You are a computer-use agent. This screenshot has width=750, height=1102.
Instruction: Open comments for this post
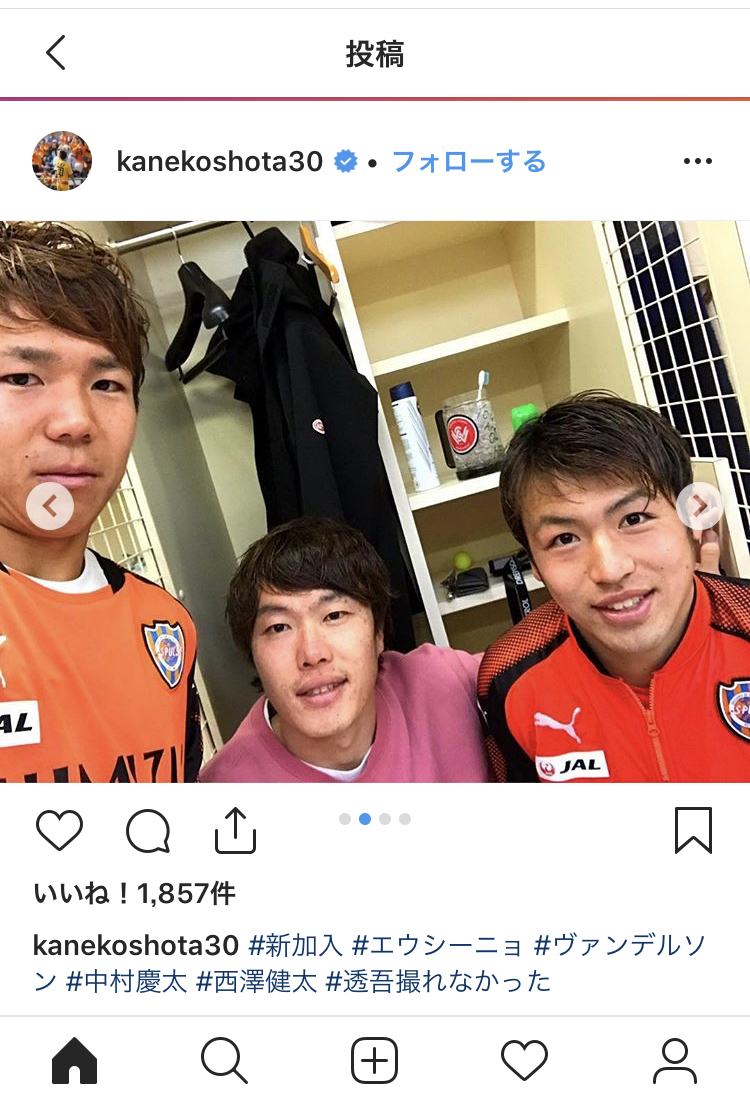pyautogui.click(x=148, y=831)
